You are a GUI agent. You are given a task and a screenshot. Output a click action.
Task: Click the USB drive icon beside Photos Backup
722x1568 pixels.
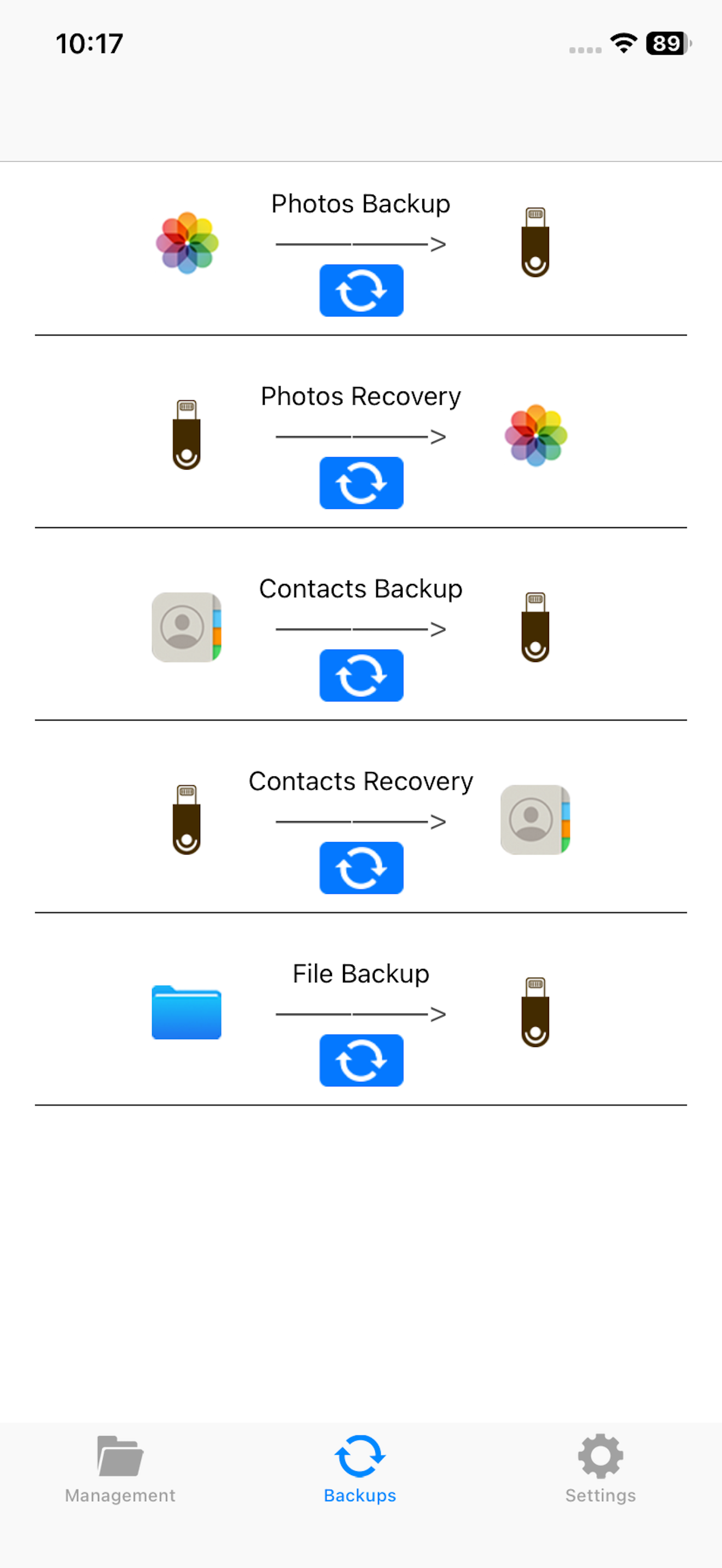(x=535, y=242)
